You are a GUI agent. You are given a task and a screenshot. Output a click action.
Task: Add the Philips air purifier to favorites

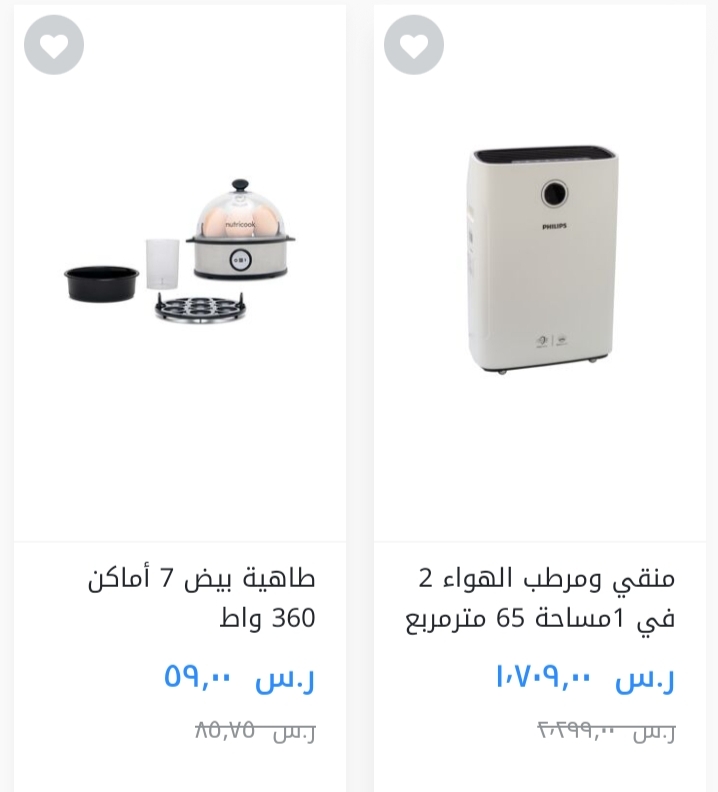[x=413, y=45]
